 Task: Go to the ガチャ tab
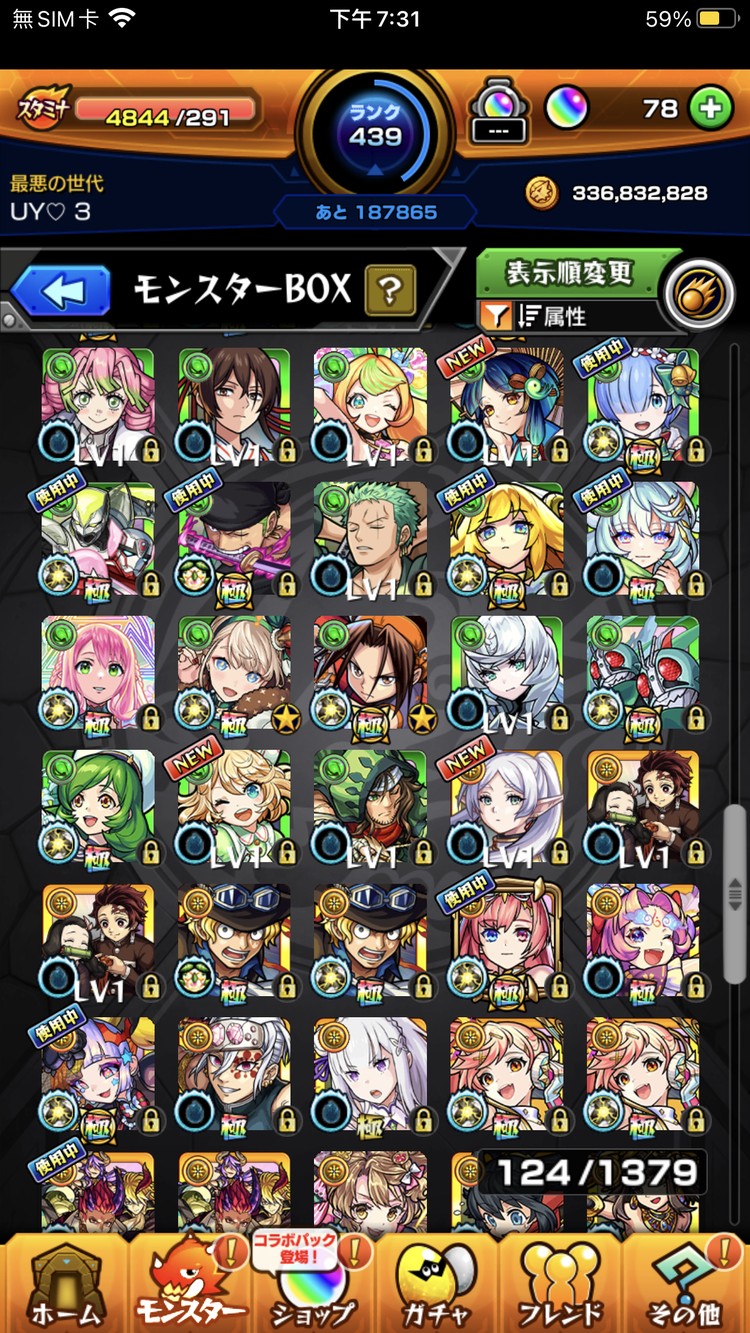[x=436, y=1283]
